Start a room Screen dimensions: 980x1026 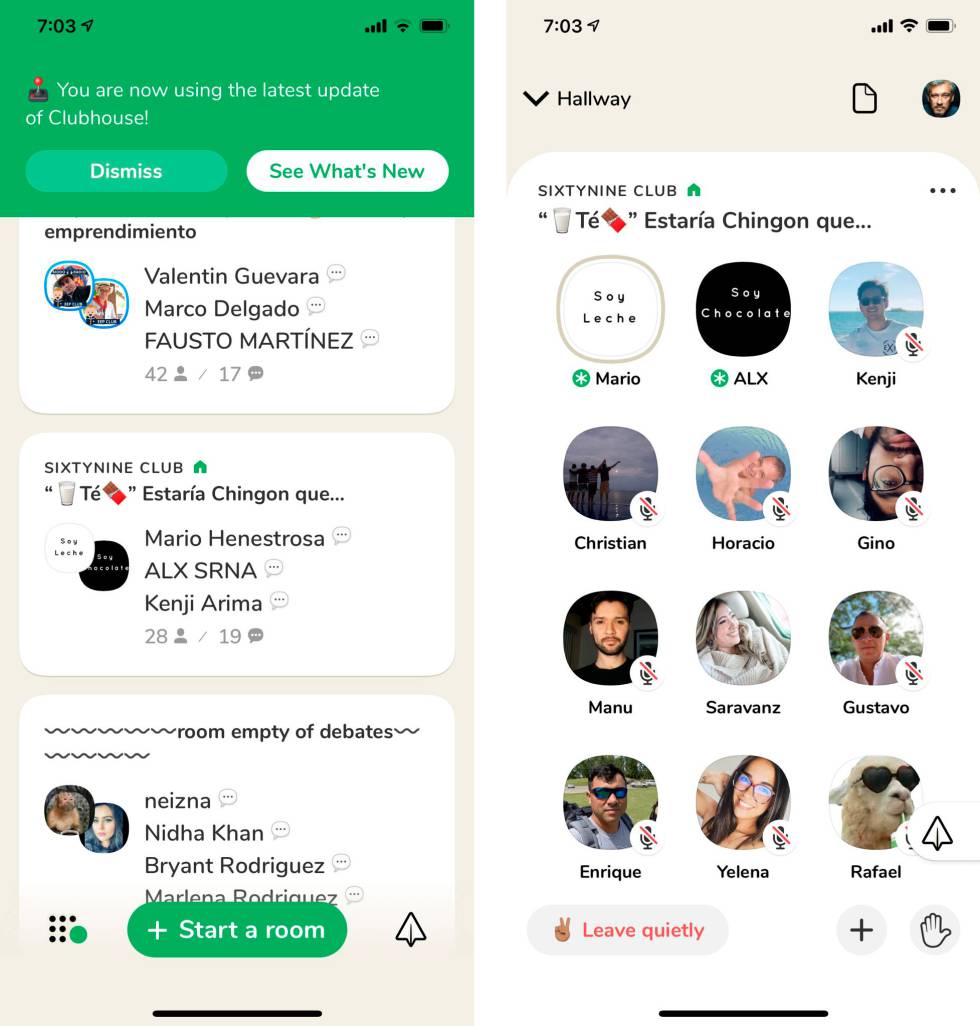pyautogui.click(x=237, y=929)
